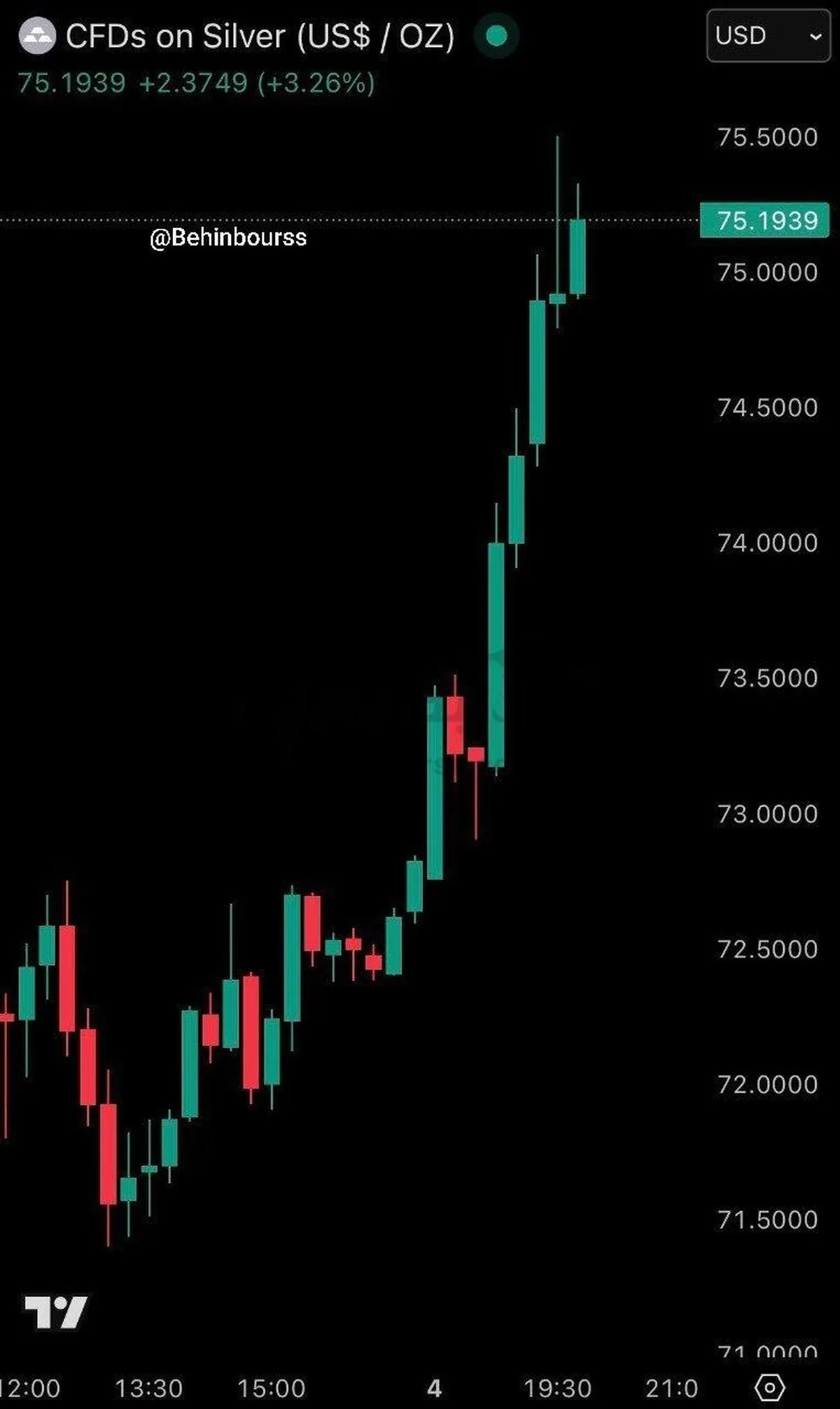
Task: Open the USD currency dropdown
Action: (x=768, y=36)
